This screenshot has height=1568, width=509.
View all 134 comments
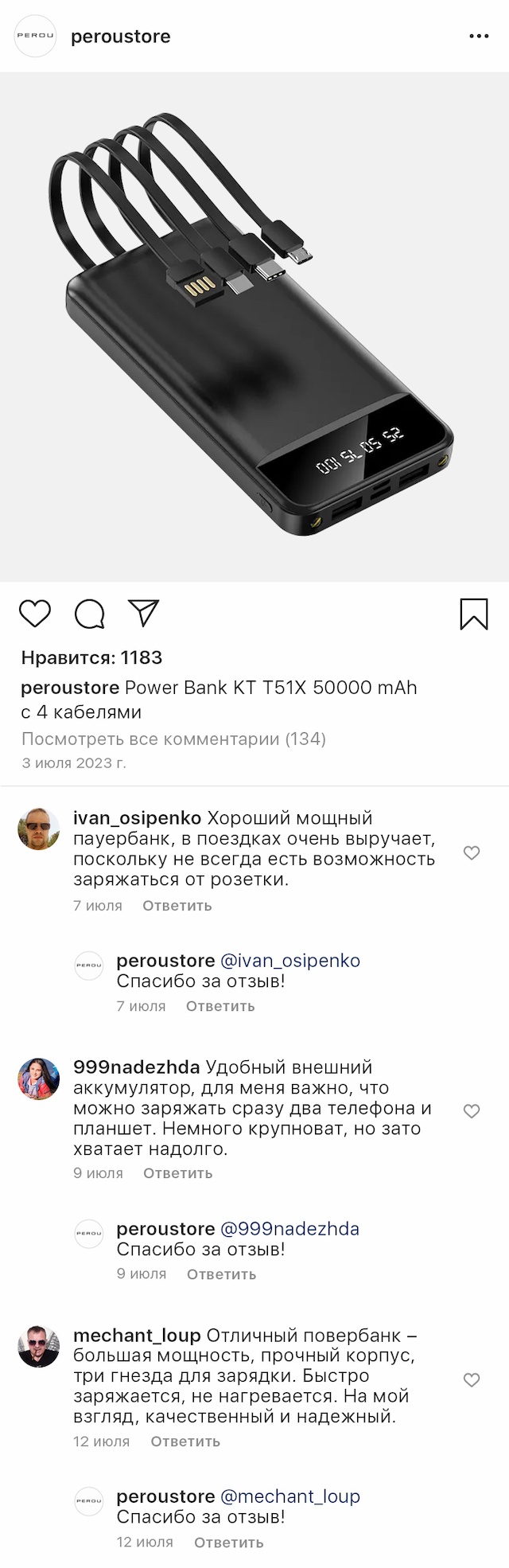tap(173, 739)
